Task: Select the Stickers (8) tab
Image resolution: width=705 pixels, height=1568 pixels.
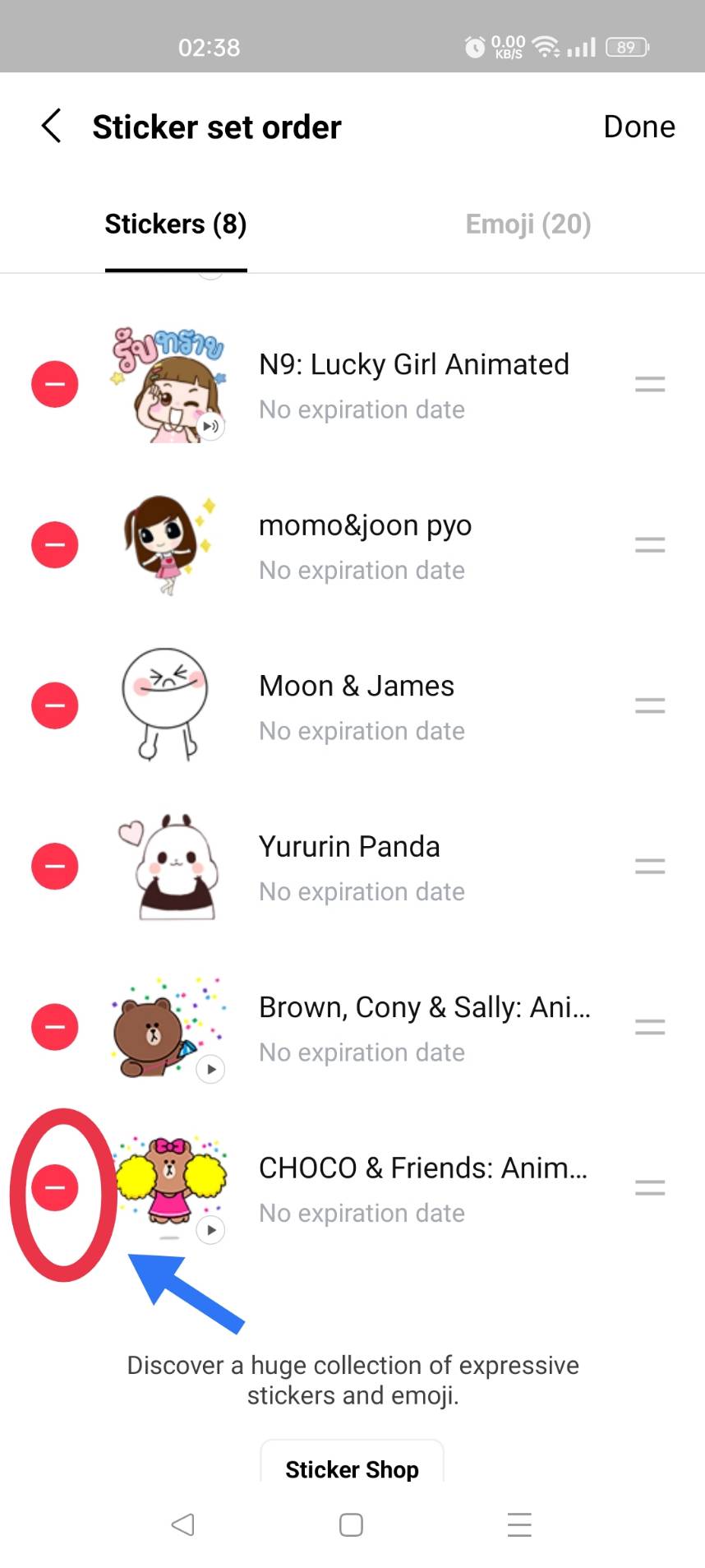Action: click(175, 223)
